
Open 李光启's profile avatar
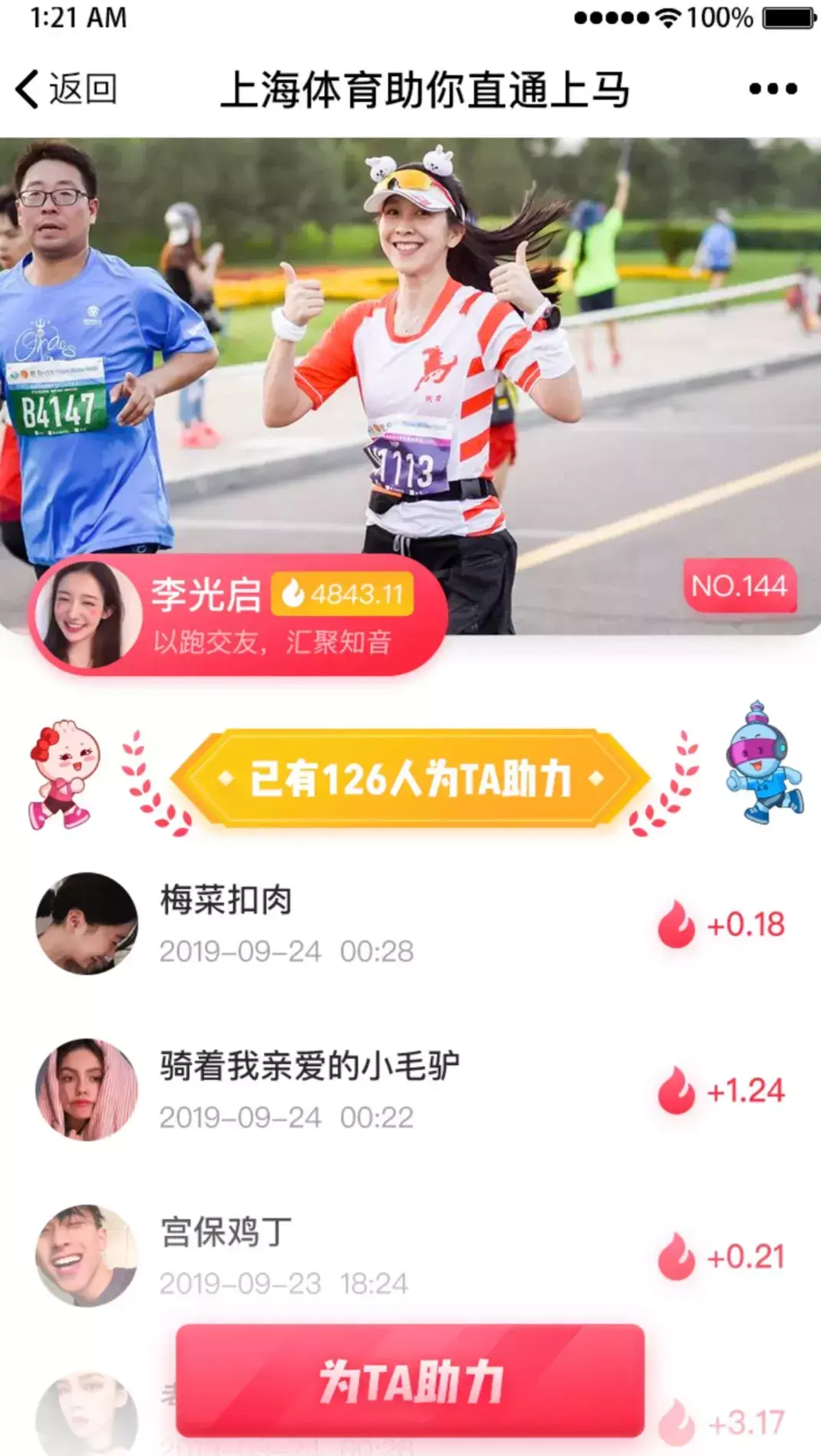tap(86, 615)
